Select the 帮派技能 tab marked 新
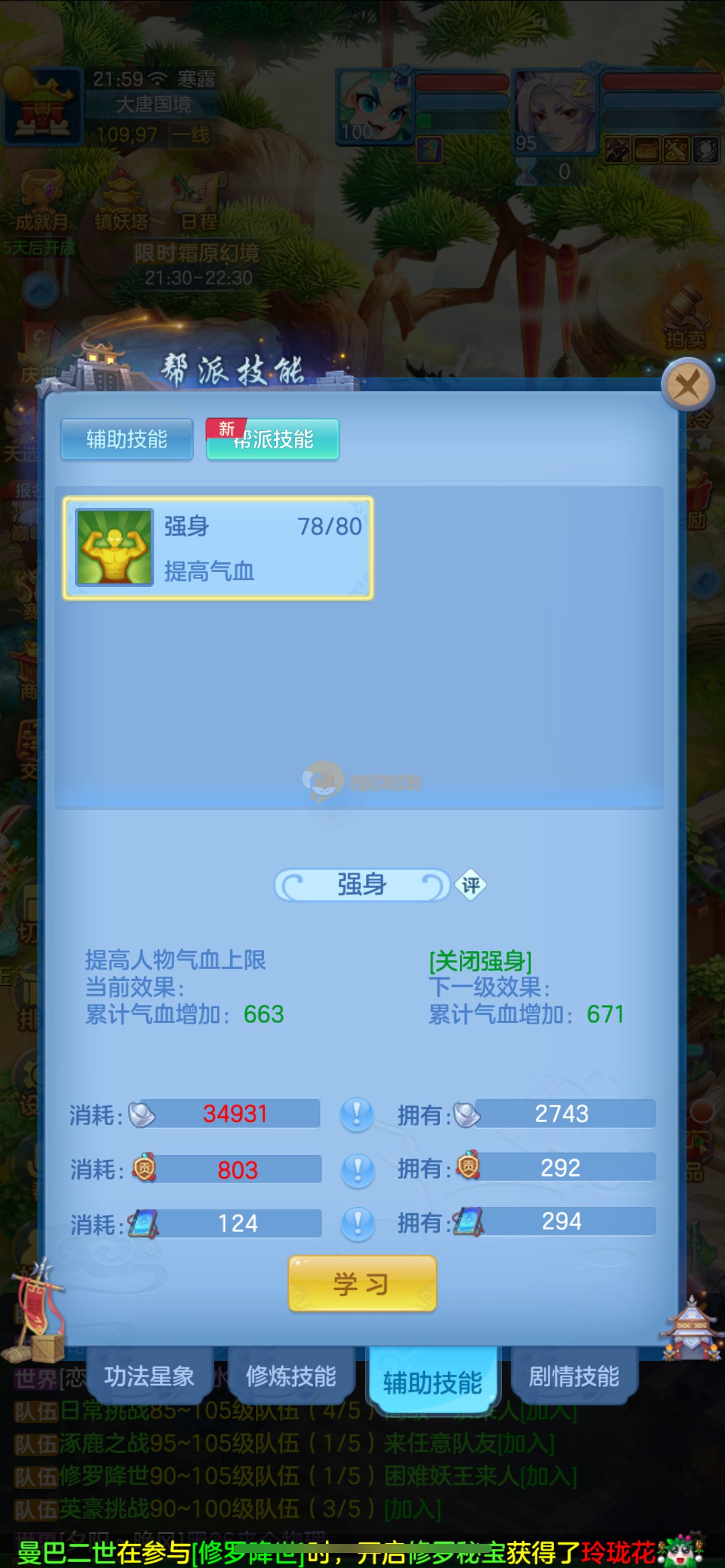The image size is (725, 1568). click(273, 439)
